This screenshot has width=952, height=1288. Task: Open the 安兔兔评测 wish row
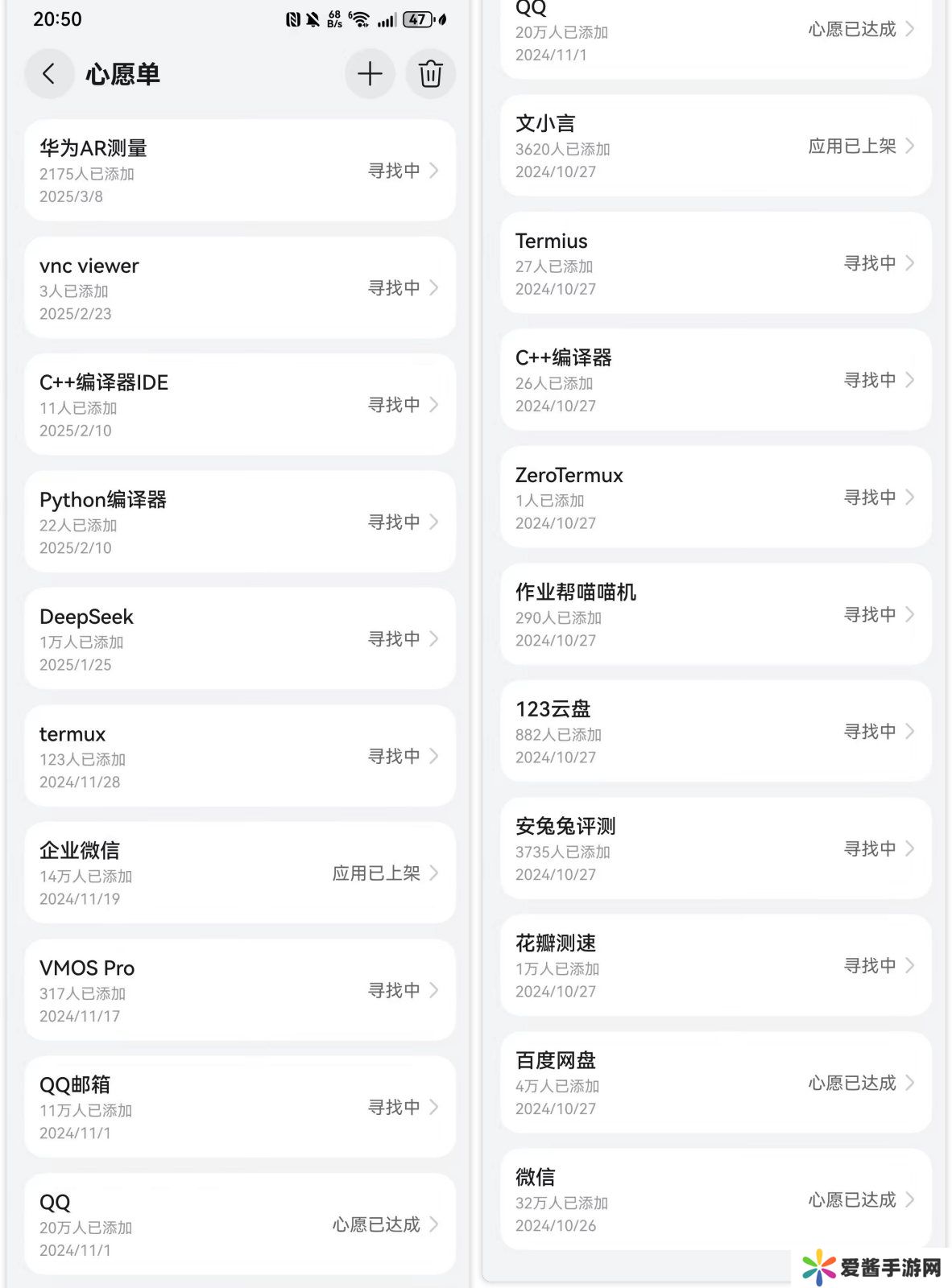[715, 849]
